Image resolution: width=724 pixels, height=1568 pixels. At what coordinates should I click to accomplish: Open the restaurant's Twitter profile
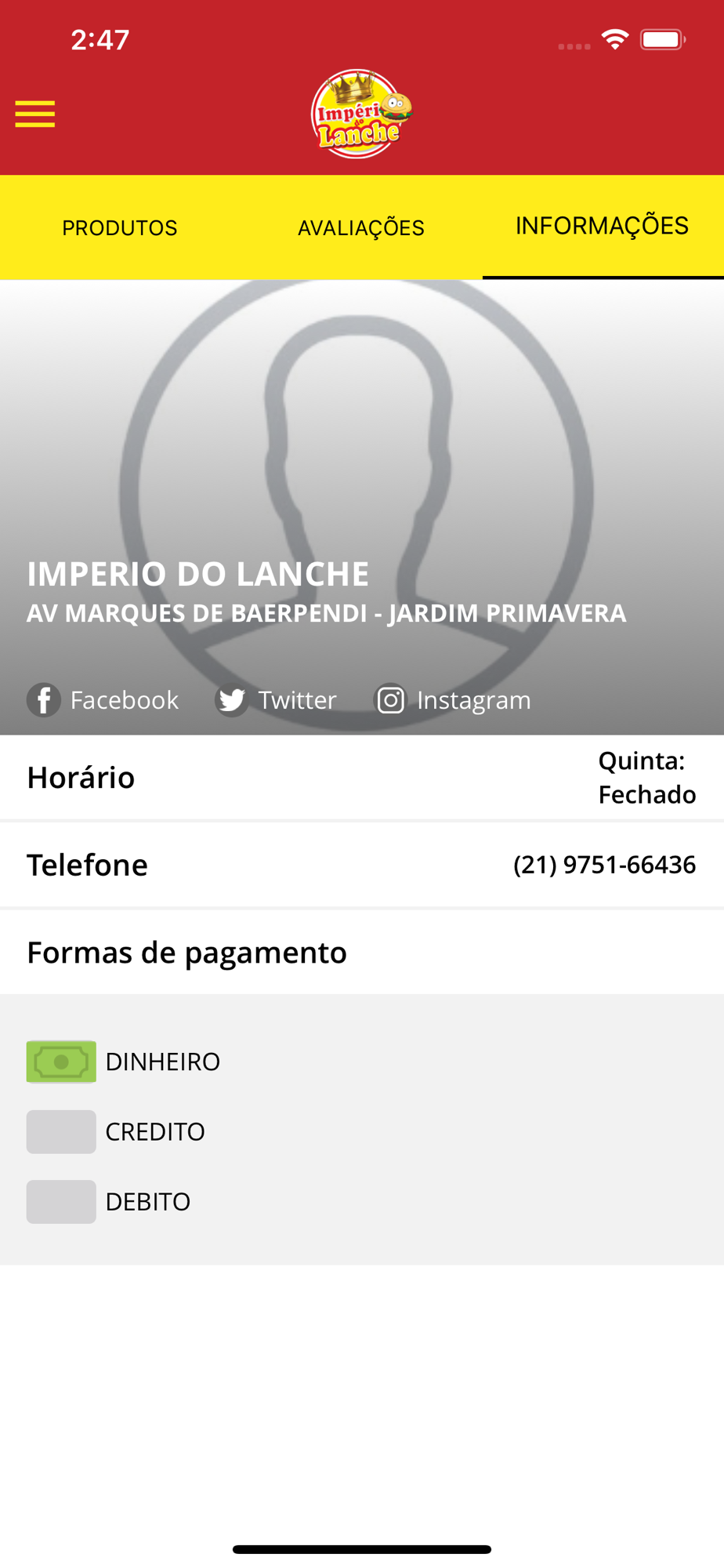click(276, 699)
